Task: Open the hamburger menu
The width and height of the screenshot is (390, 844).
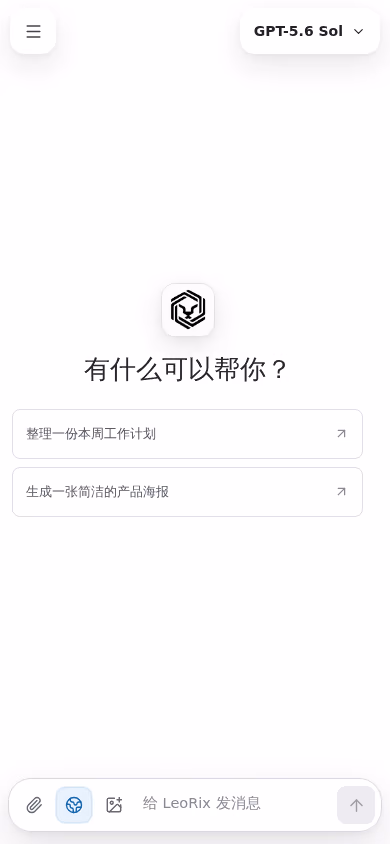Action: tap(33, 31)
